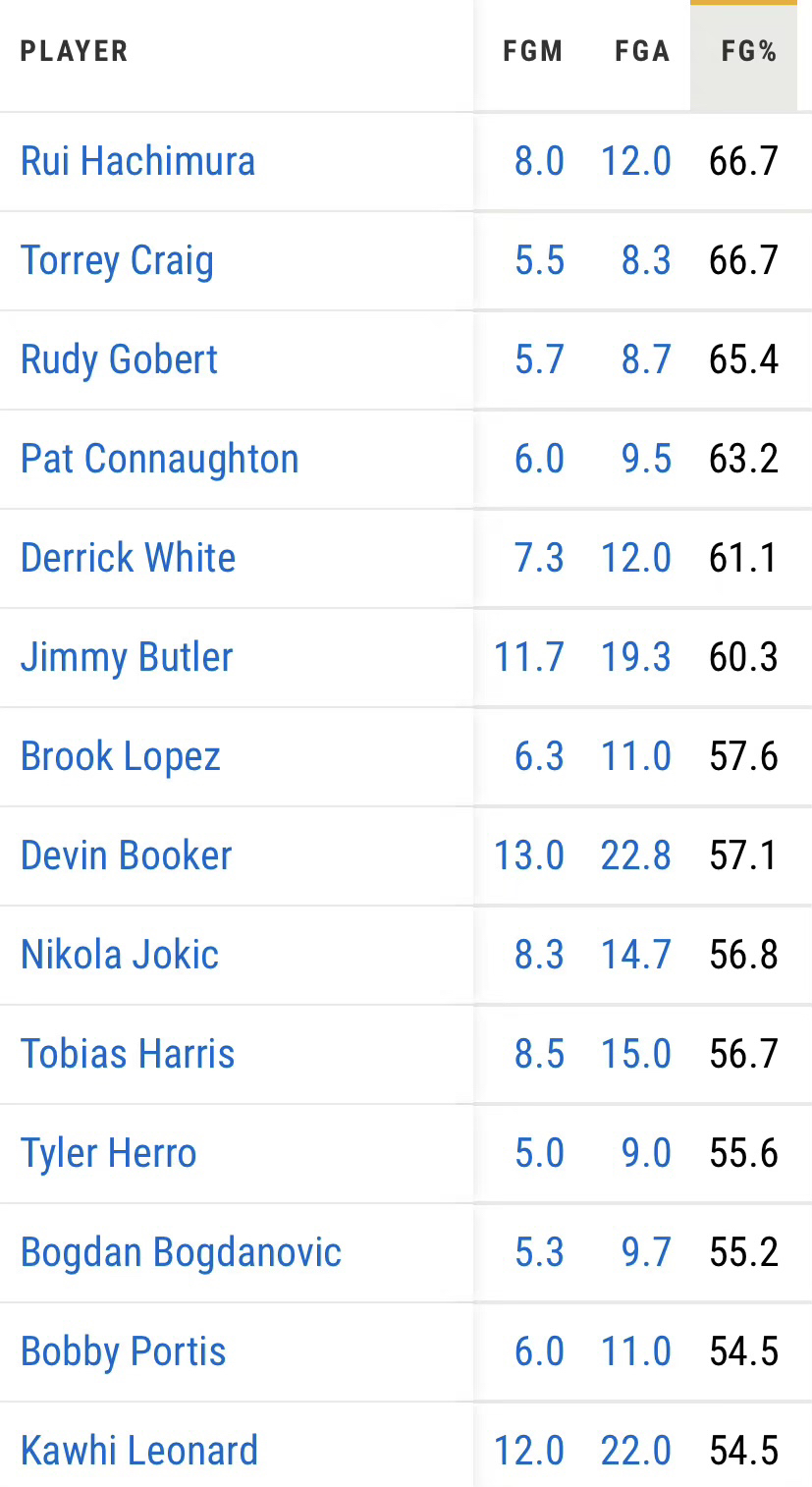
Task: Open Jimmy Butler's player page
Action: click(x=127, y=657)
